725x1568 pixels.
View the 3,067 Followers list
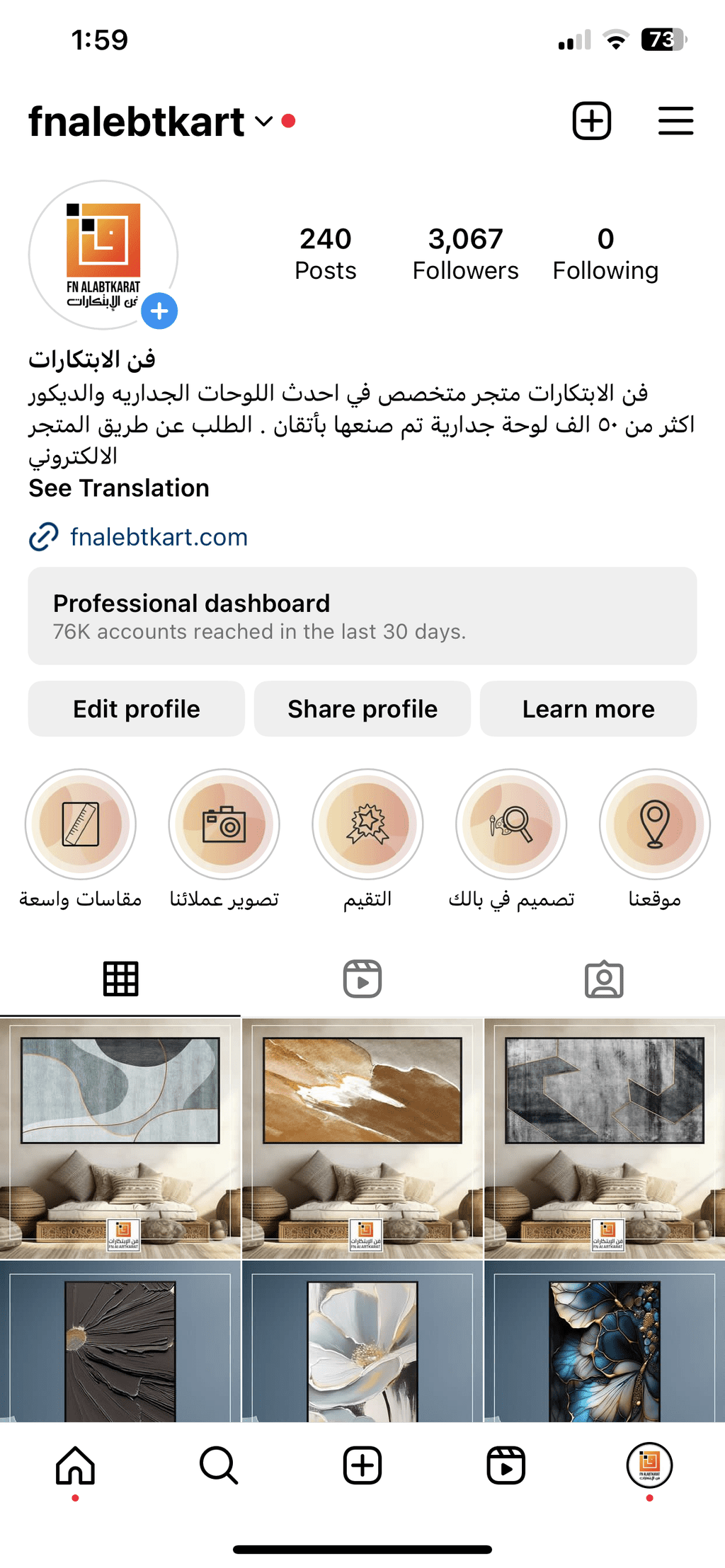[x=465, y=254]
